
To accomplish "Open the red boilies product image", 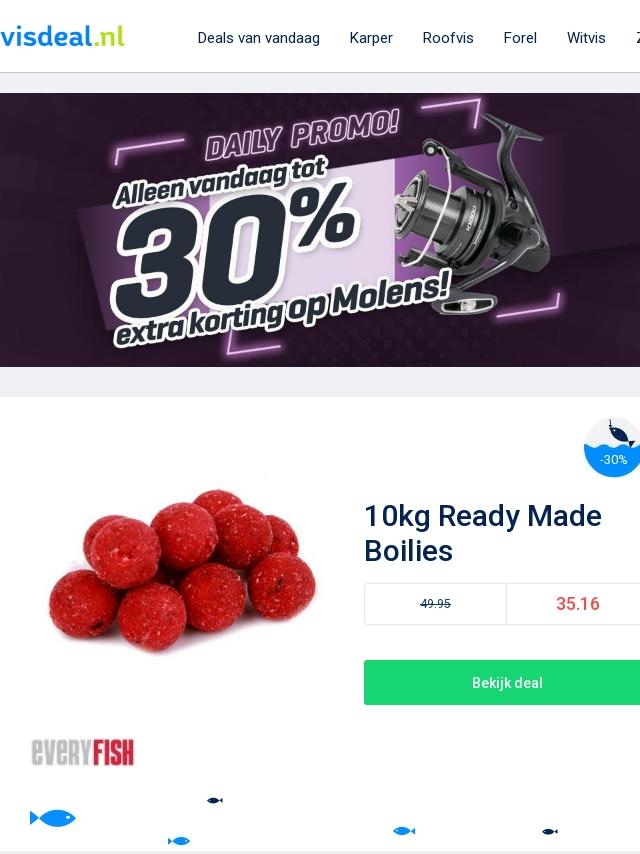I will (182, 572).
